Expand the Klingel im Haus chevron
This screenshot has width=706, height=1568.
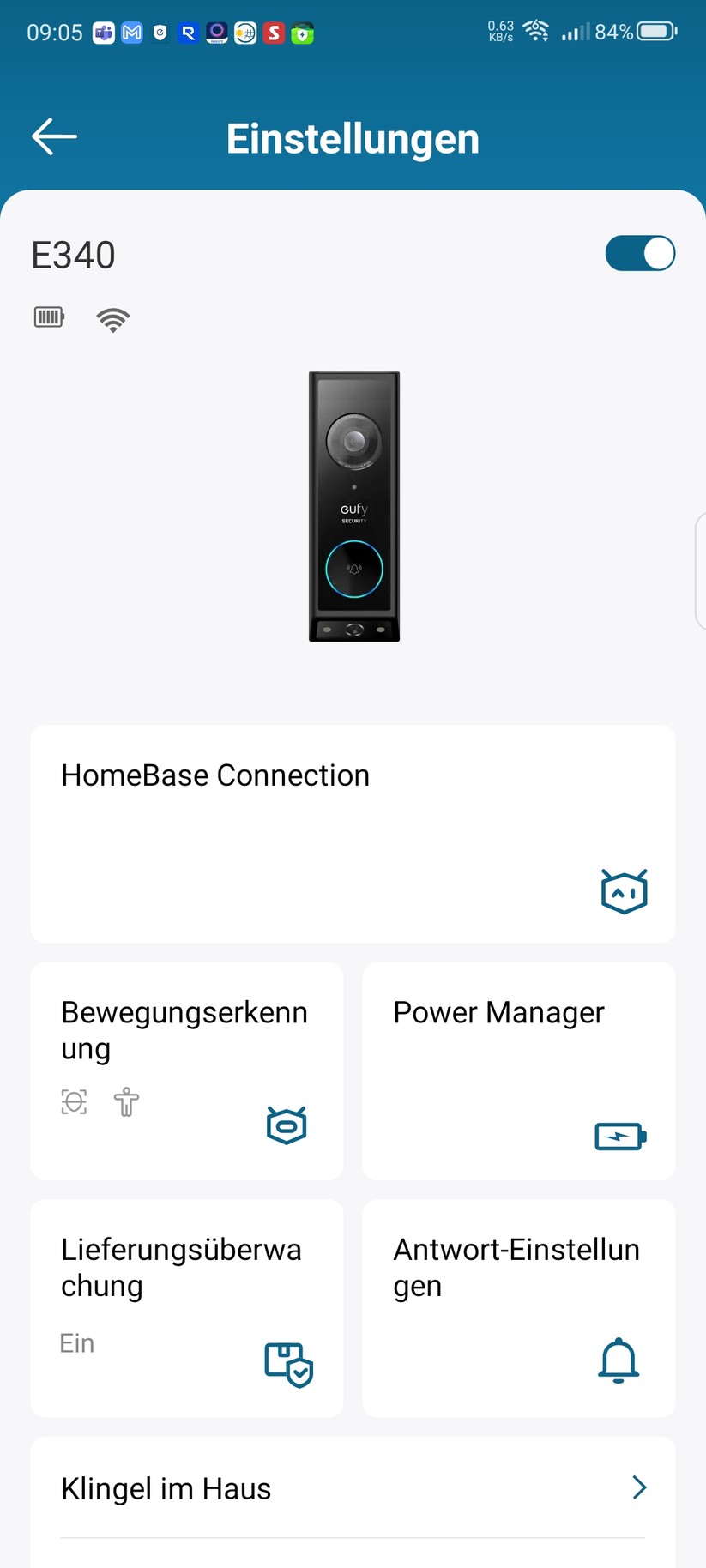pyautogui.click(x=637, y=1487)
